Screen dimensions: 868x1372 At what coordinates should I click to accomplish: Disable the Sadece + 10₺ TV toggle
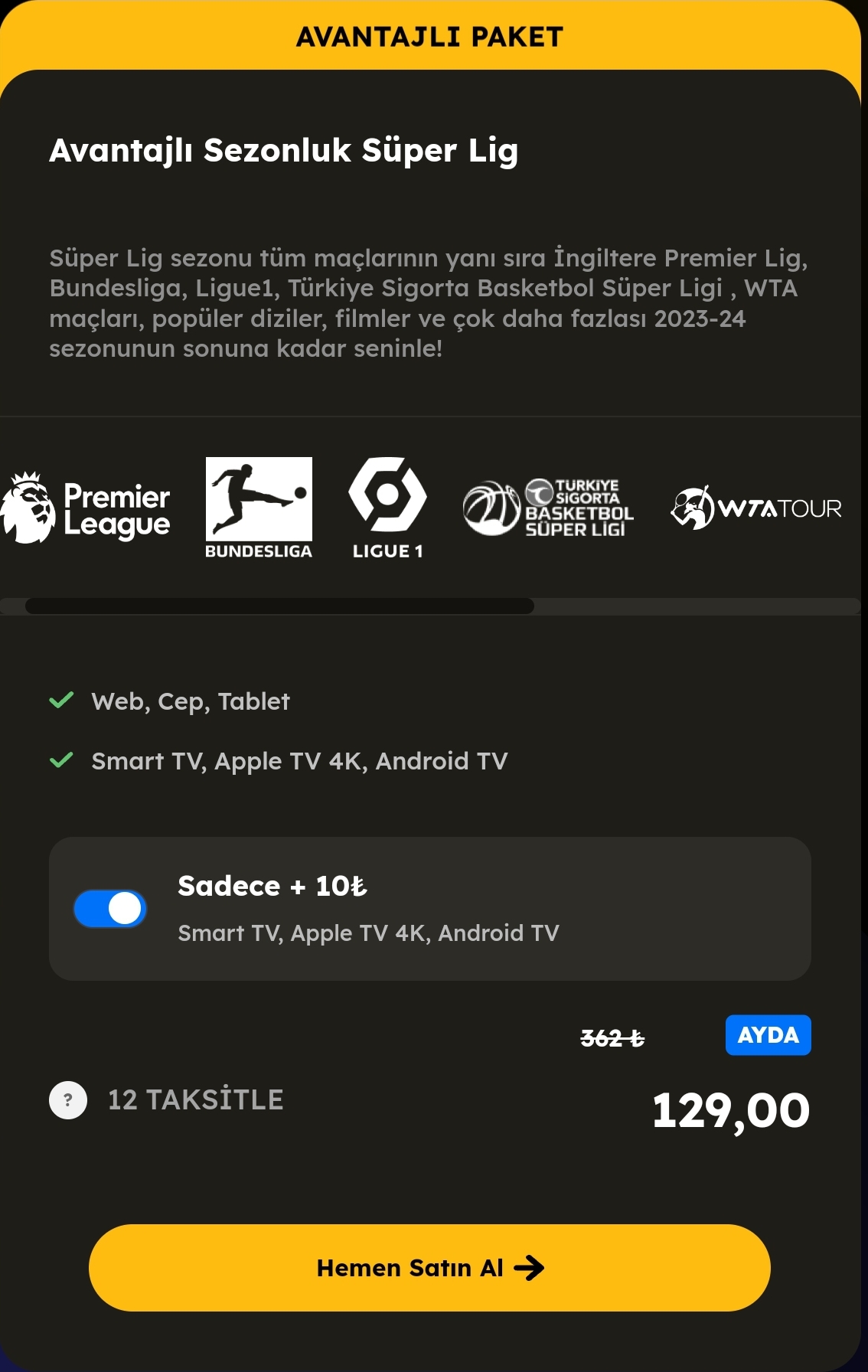click(110, 909)
